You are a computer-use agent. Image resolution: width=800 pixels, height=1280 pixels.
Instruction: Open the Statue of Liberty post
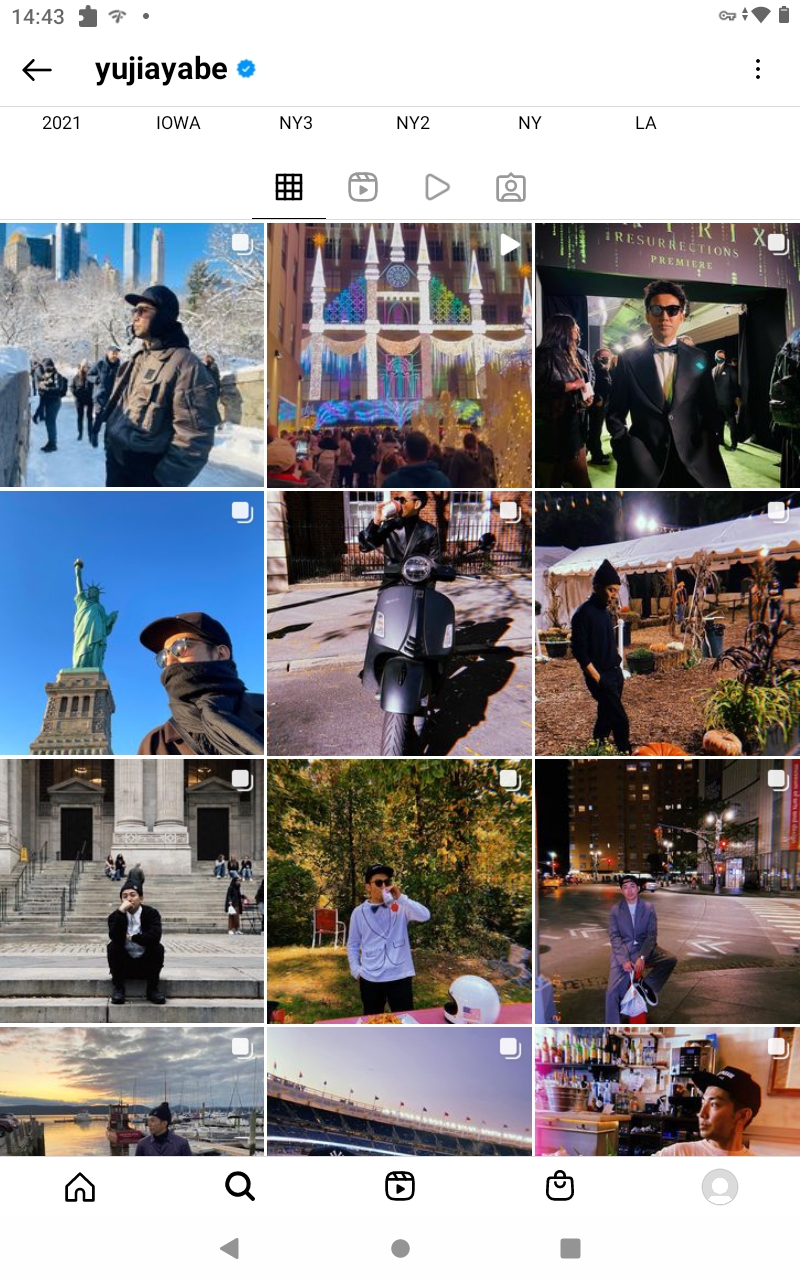132,623
